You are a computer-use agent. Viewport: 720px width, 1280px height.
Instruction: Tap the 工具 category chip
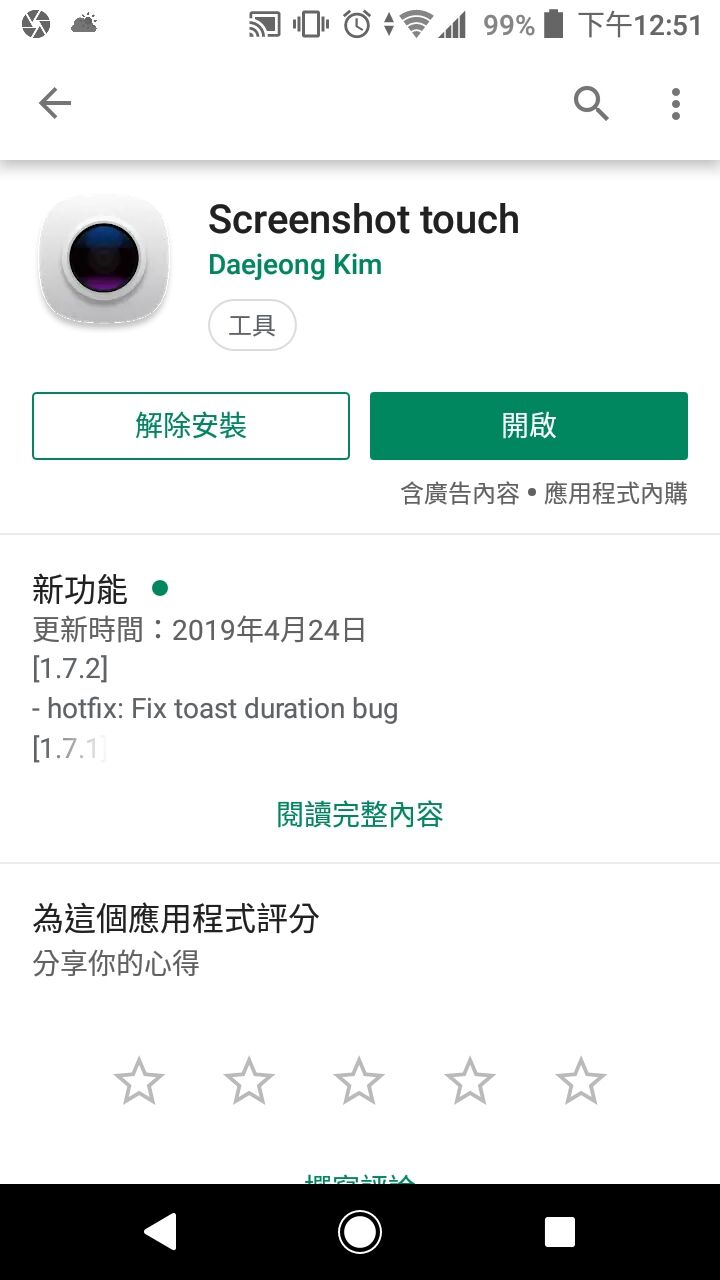point(252,325)
